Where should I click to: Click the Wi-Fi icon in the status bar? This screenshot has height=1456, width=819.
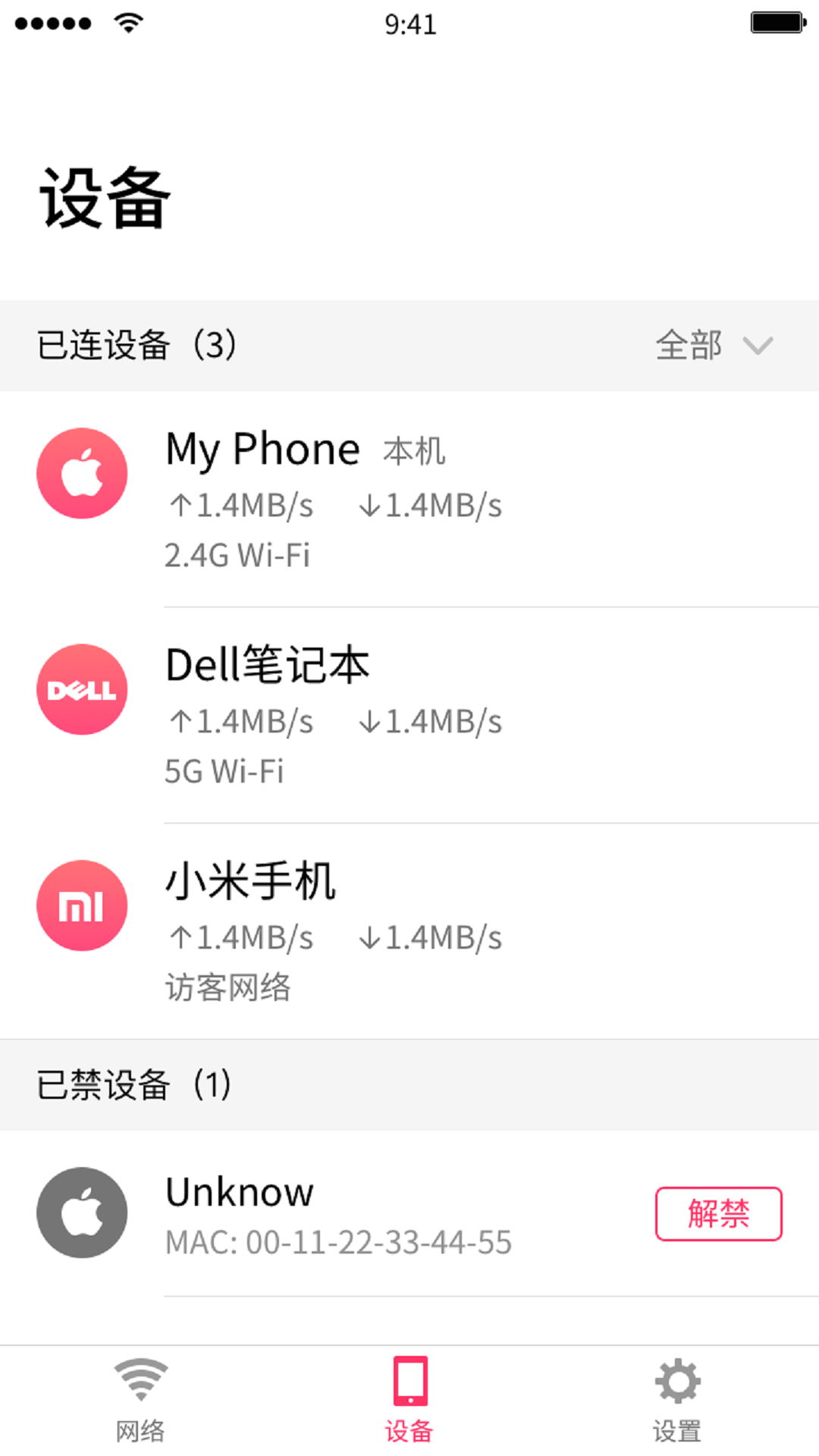(127, 23)
